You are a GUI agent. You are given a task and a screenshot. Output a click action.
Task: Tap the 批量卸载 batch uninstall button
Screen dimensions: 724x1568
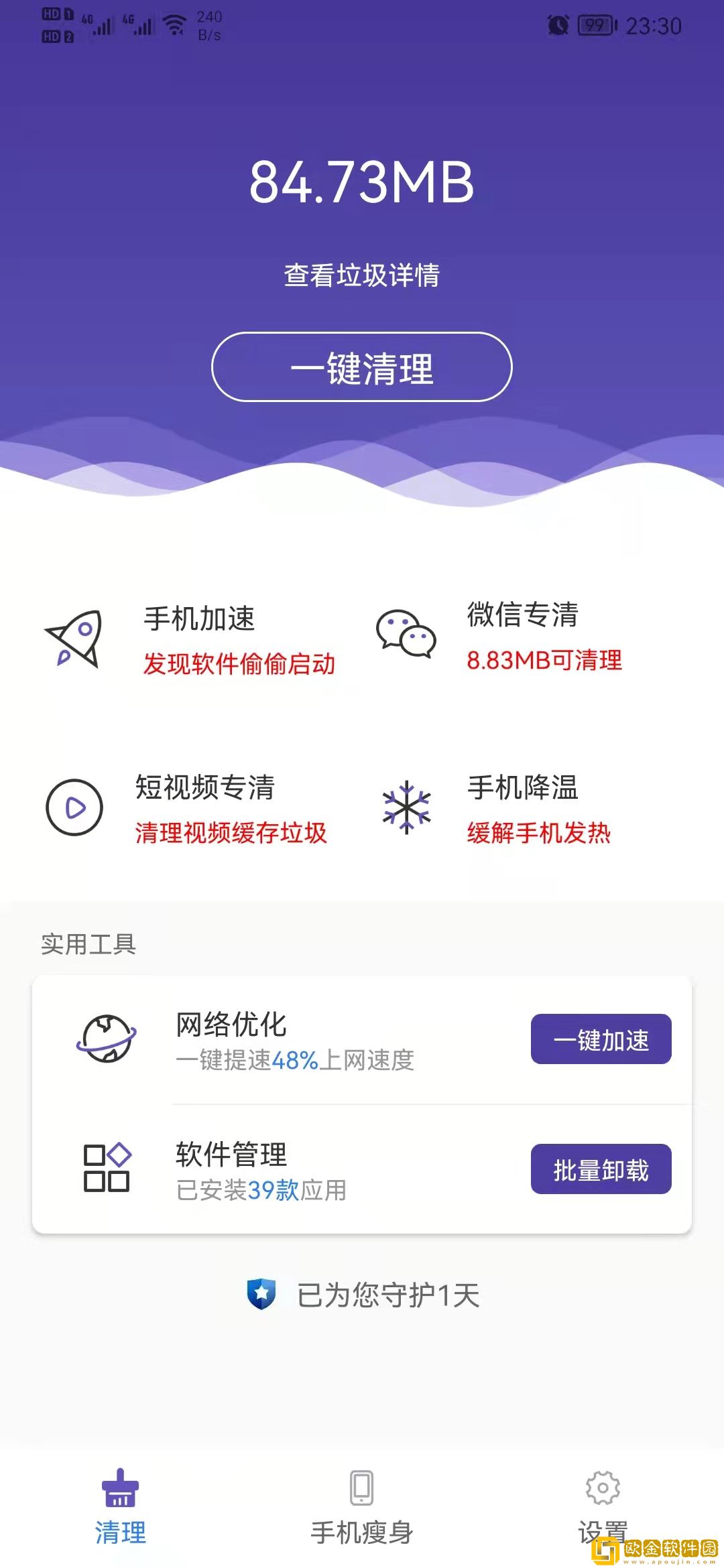coord(601,1169)
